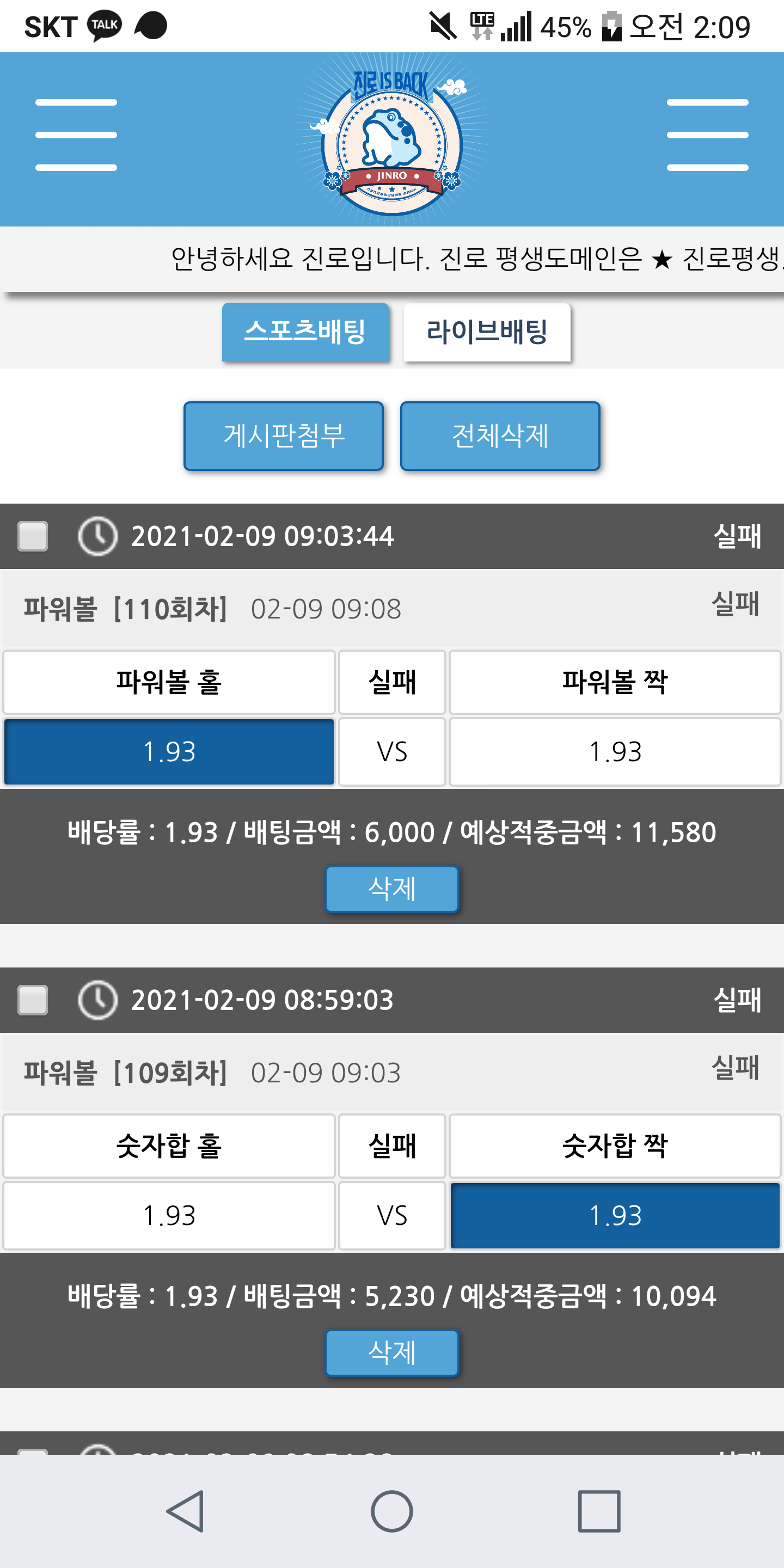Viewport: 784px width, 1568px height.
Task: Open the right hamburger menu
Action: tap(707, 135)
